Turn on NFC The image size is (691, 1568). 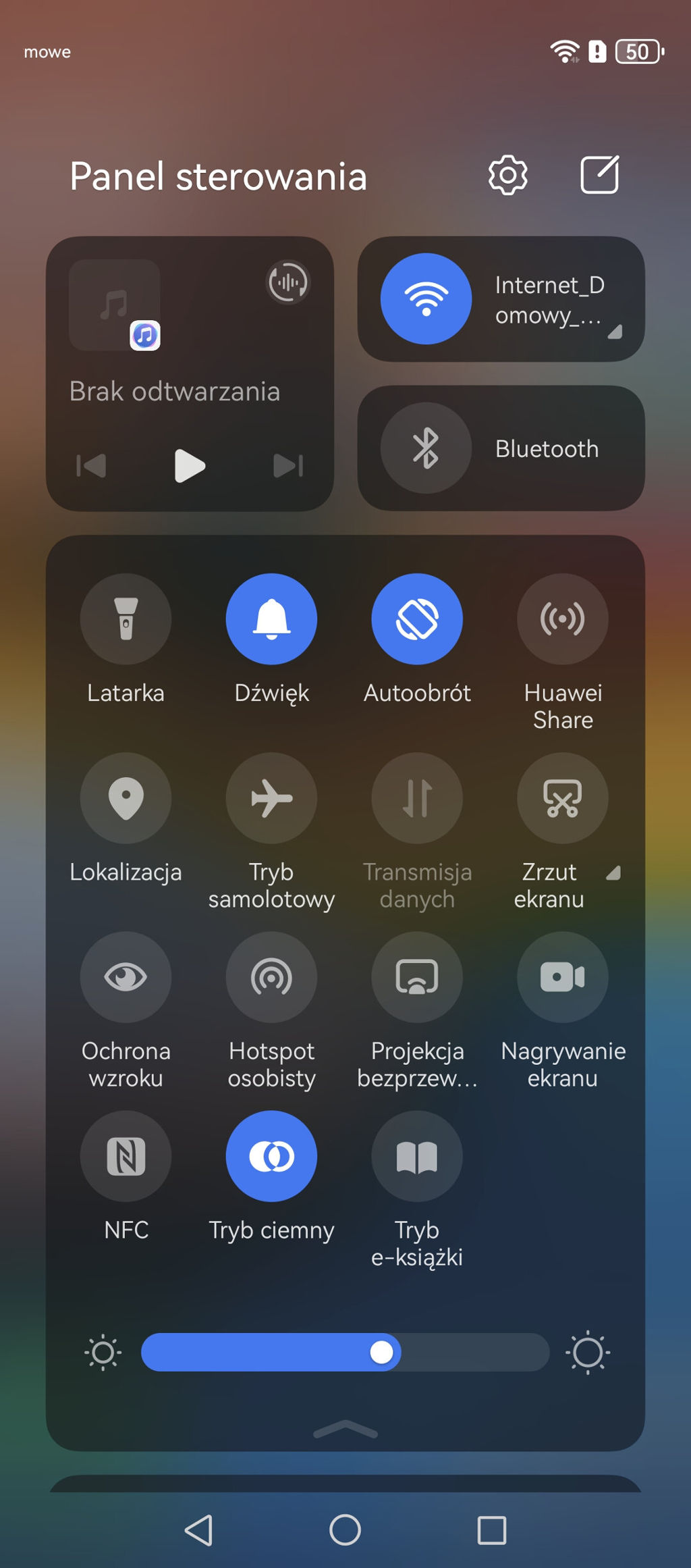click(126, 1155)
